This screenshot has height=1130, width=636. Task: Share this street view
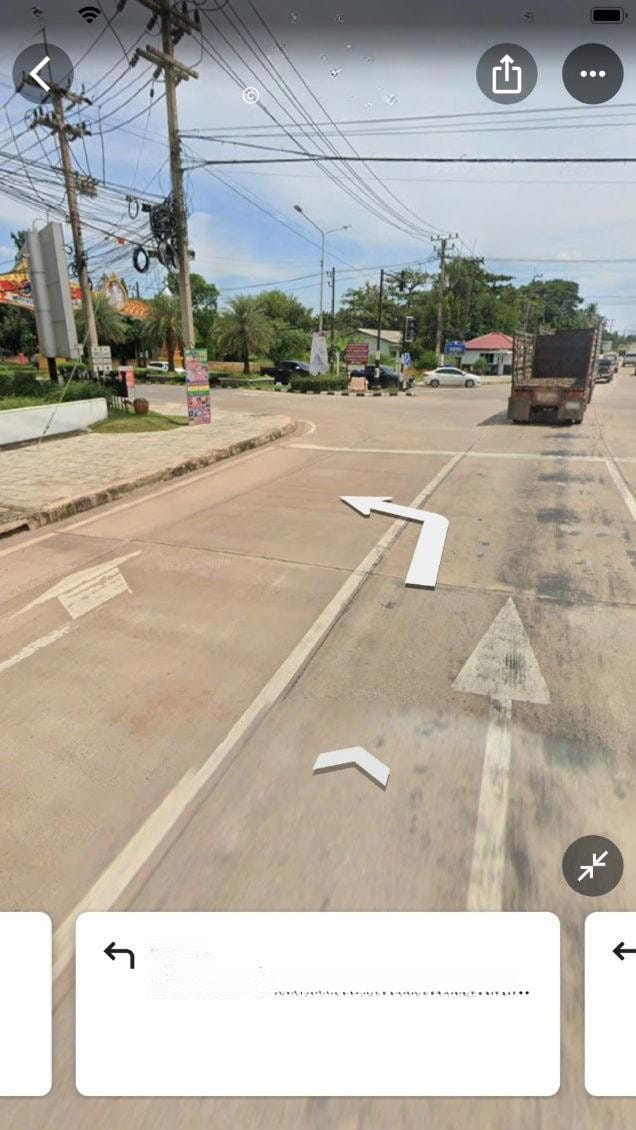506,74
